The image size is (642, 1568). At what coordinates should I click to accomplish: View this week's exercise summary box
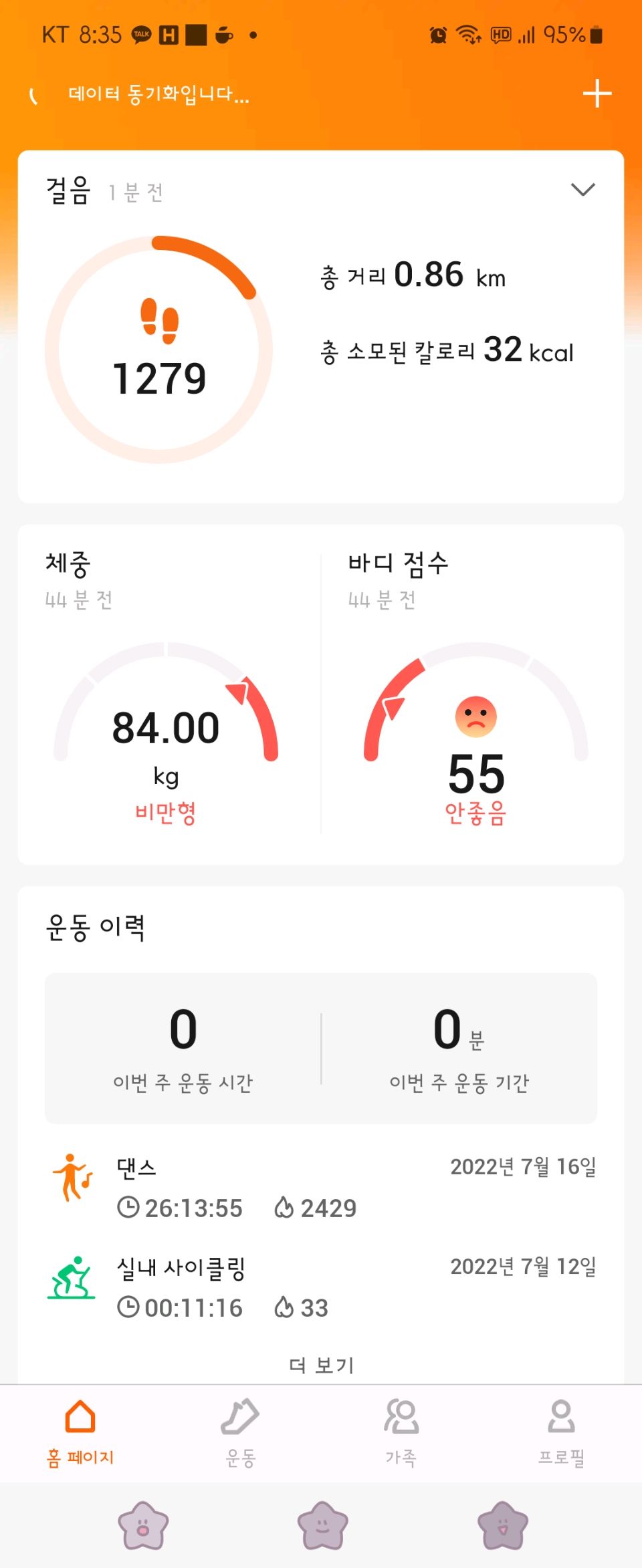pos(321,1048)
